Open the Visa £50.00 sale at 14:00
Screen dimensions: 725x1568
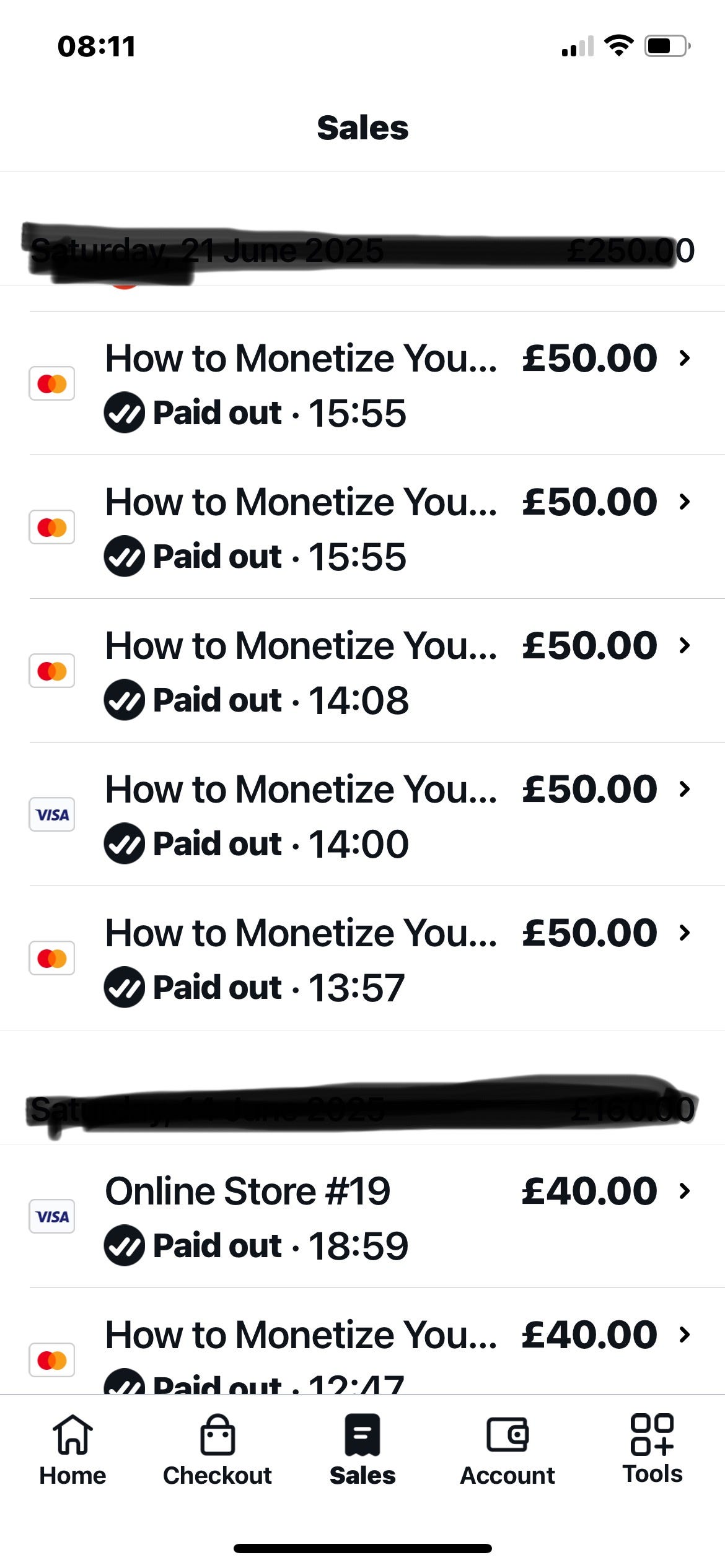(362, 814)
